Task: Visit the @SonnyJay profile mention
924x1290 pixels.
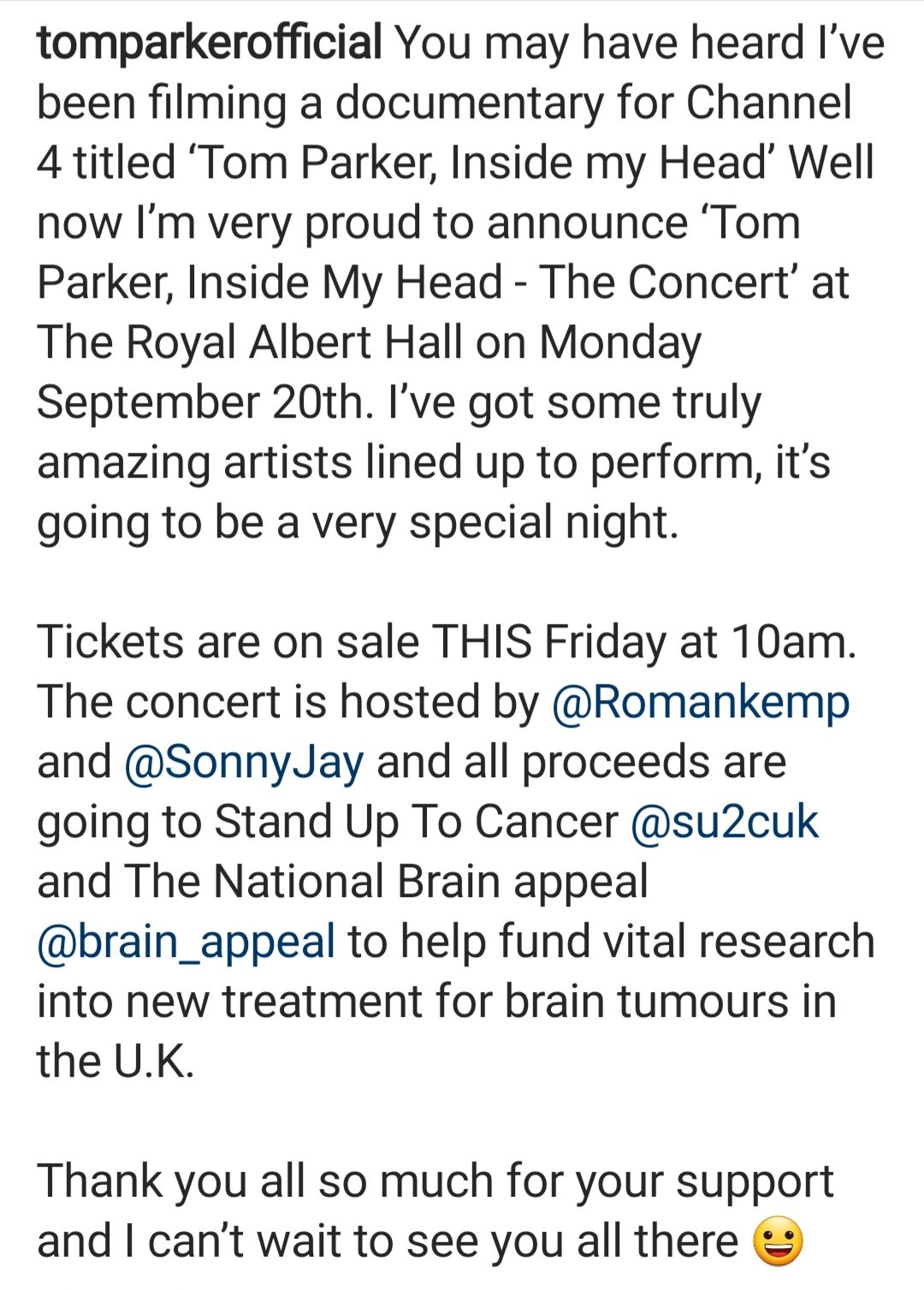Action: (x=244, y=763)
